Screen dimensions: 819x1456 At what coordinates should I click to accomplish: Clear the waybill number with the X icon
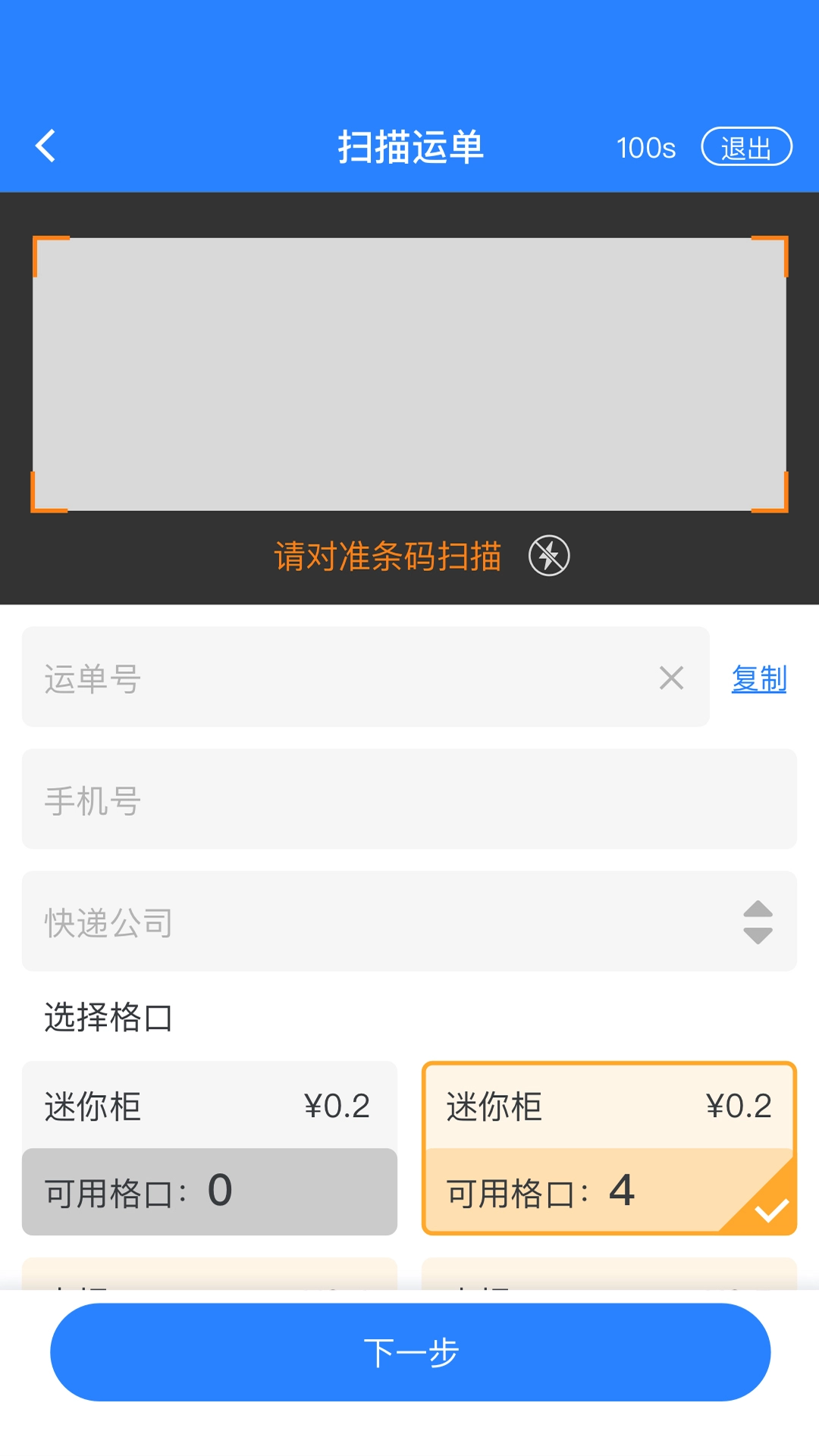click(670, 679)
